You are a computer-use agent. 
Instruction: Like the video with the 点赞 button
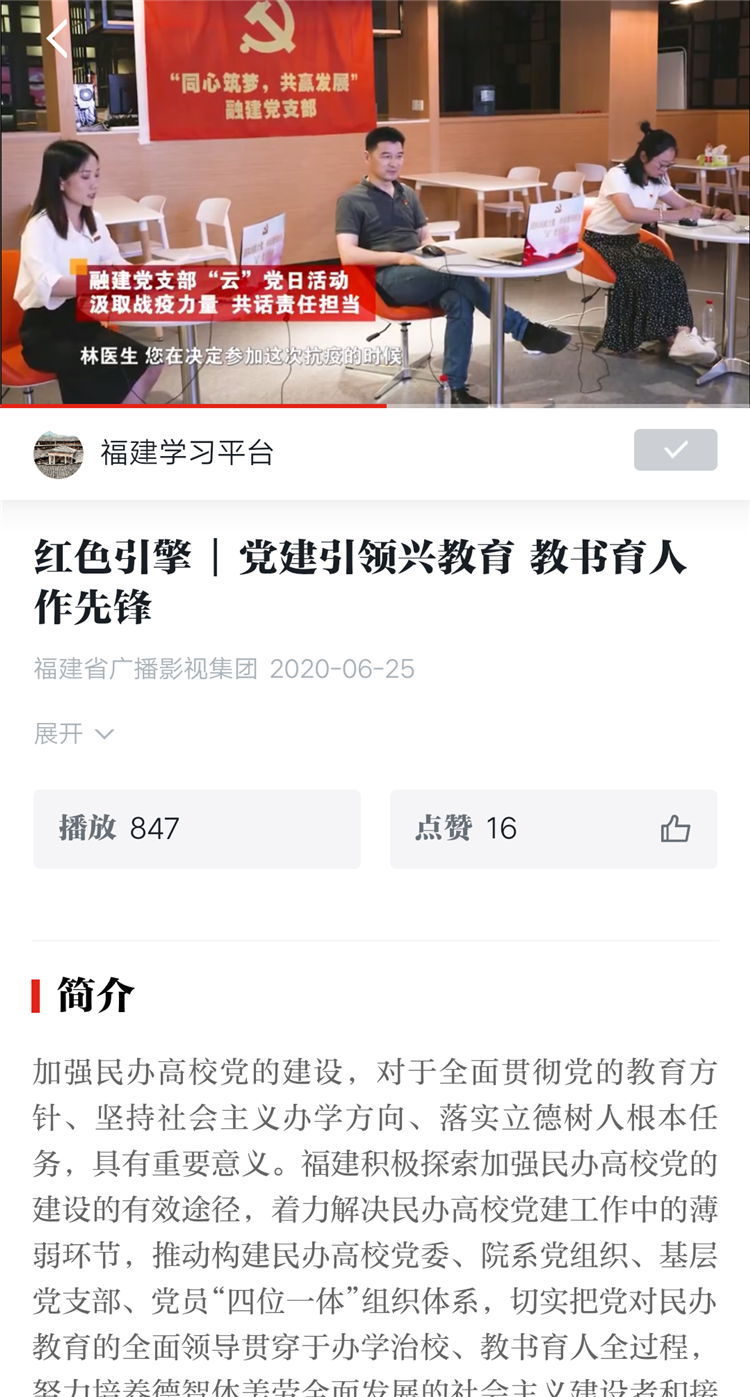click(x=553, y=829)
